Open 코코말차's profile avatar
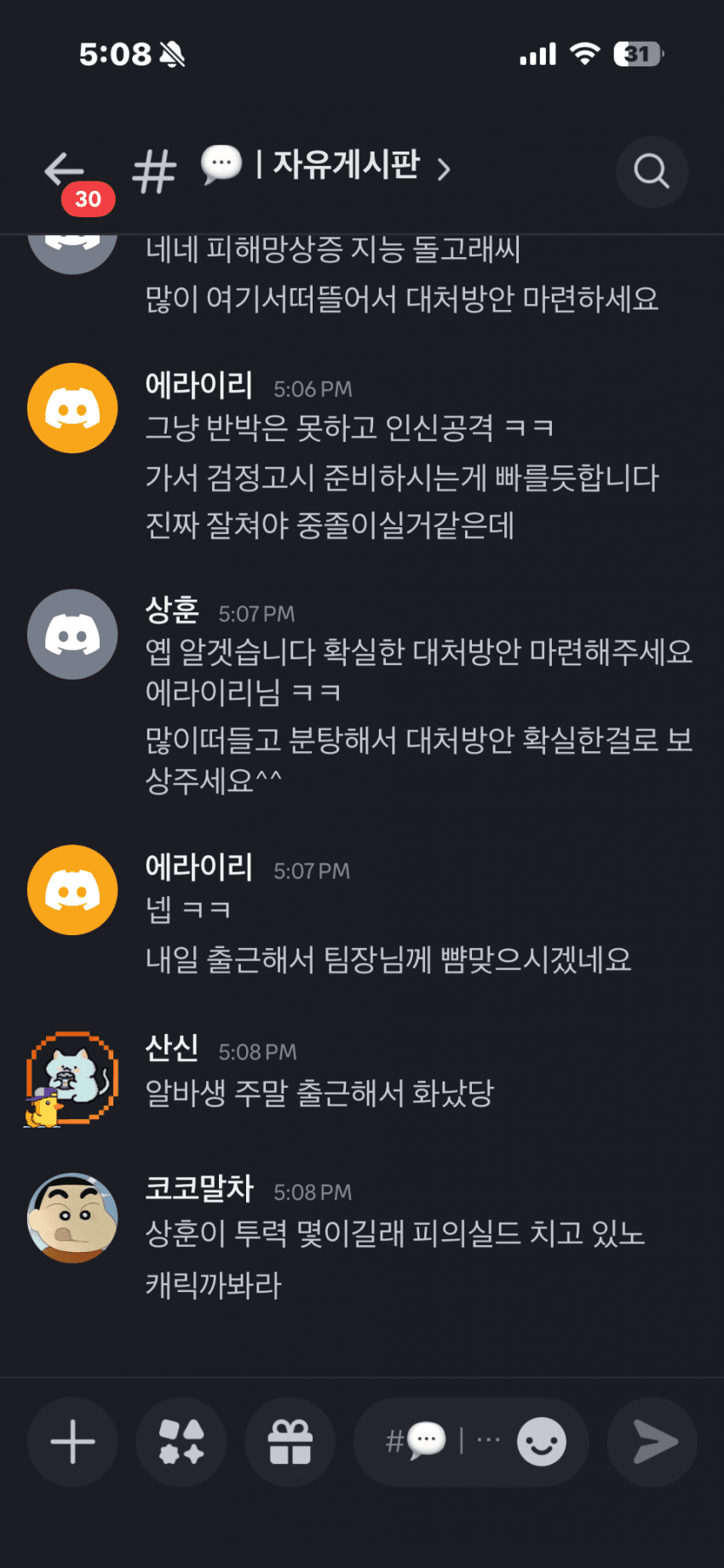The height and width of the screenshot is (1568, 724). click(72, 1218)
